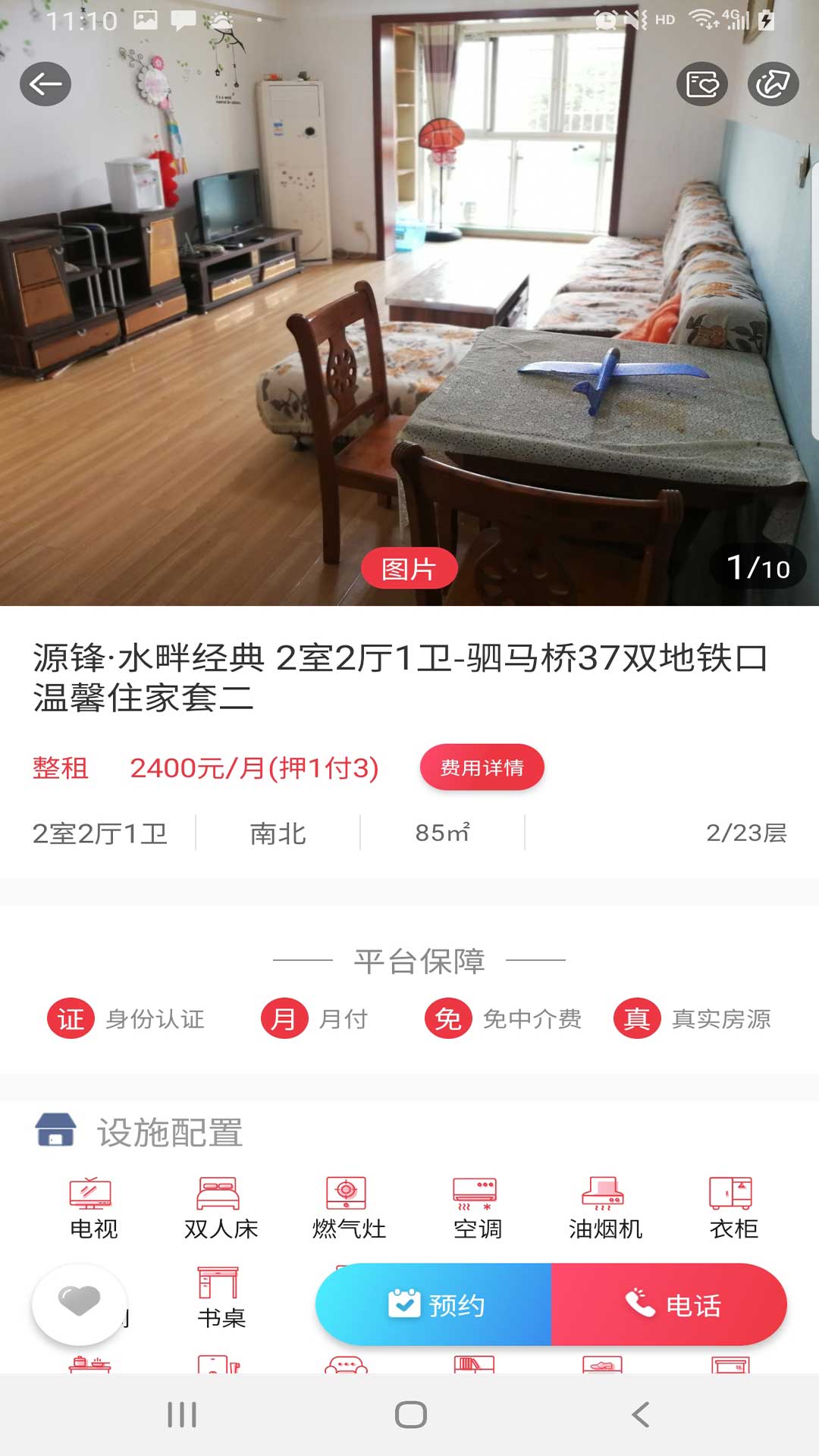Select the wardrobe (衣柜) icon

pos(733,1197)
